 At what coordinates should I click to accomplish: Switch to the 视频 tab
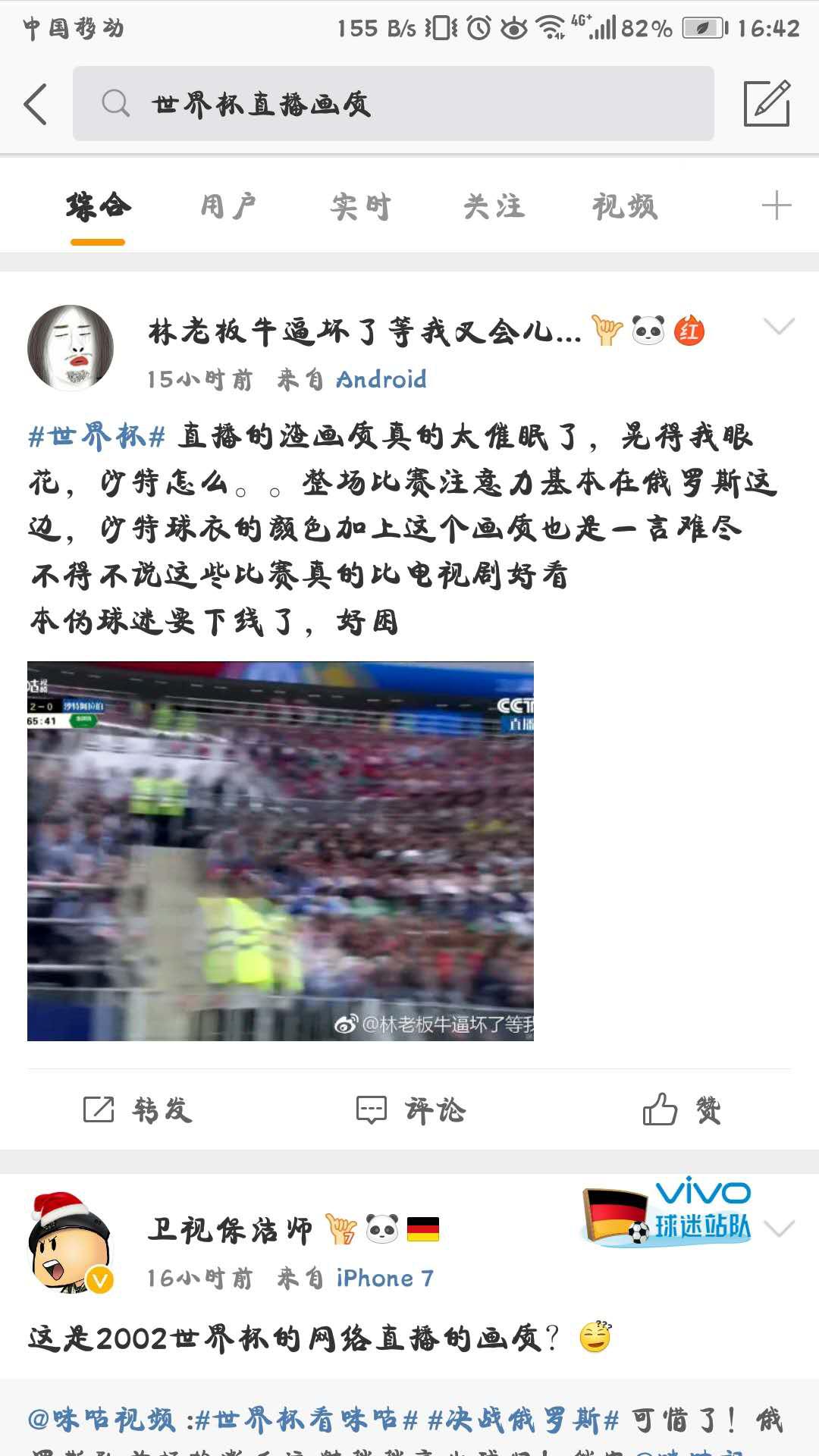click(625, 206)
